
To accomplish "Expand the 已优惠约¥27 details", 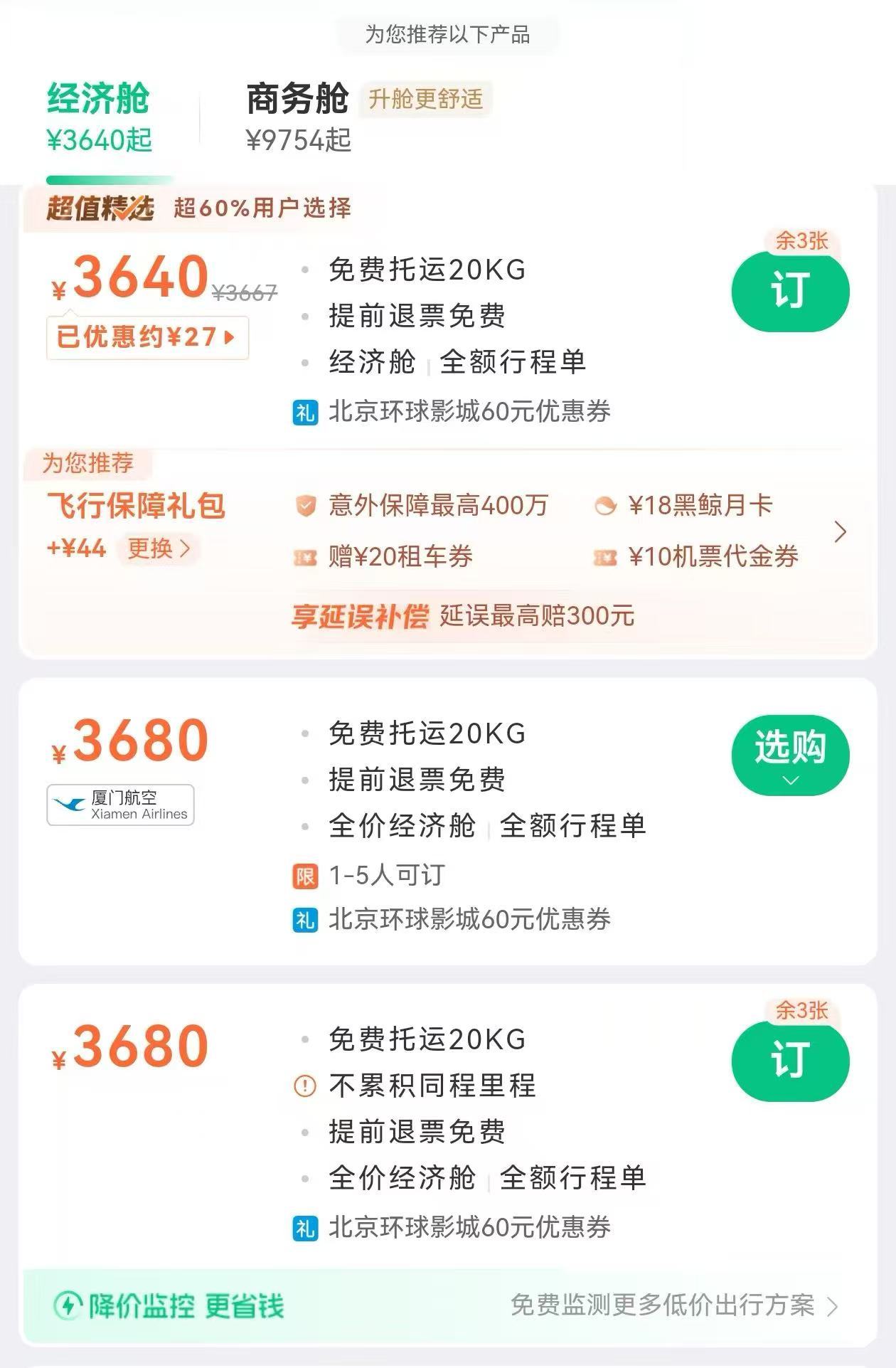I will click(x=146, y=336).
